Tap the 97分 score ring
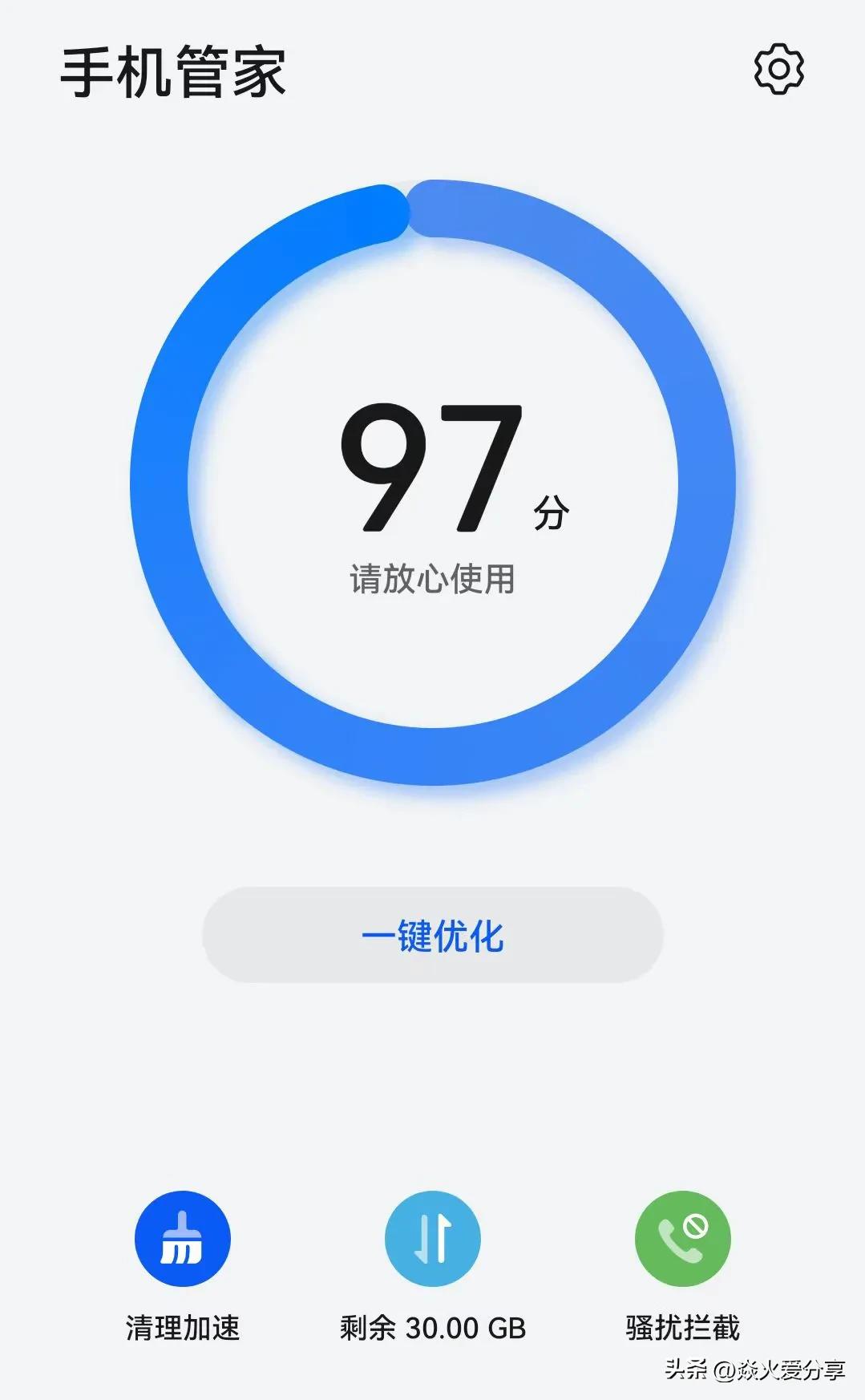The image size is (865, 1400). pyautogui.click(x=432, y=481)
